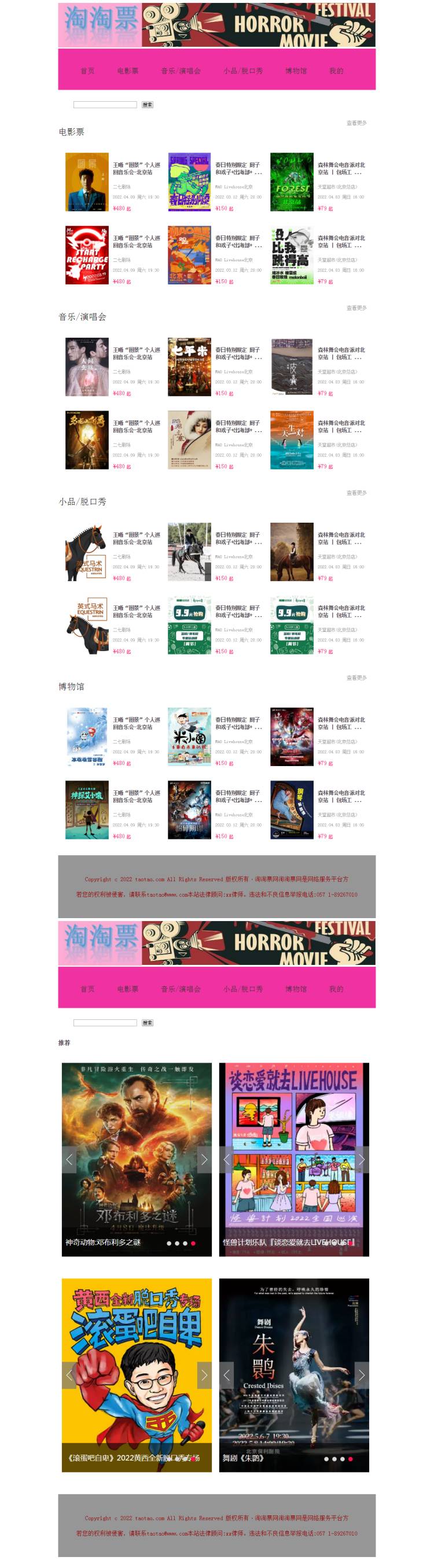Open the 神探艾小坡 poster listing

click(87, 809)
